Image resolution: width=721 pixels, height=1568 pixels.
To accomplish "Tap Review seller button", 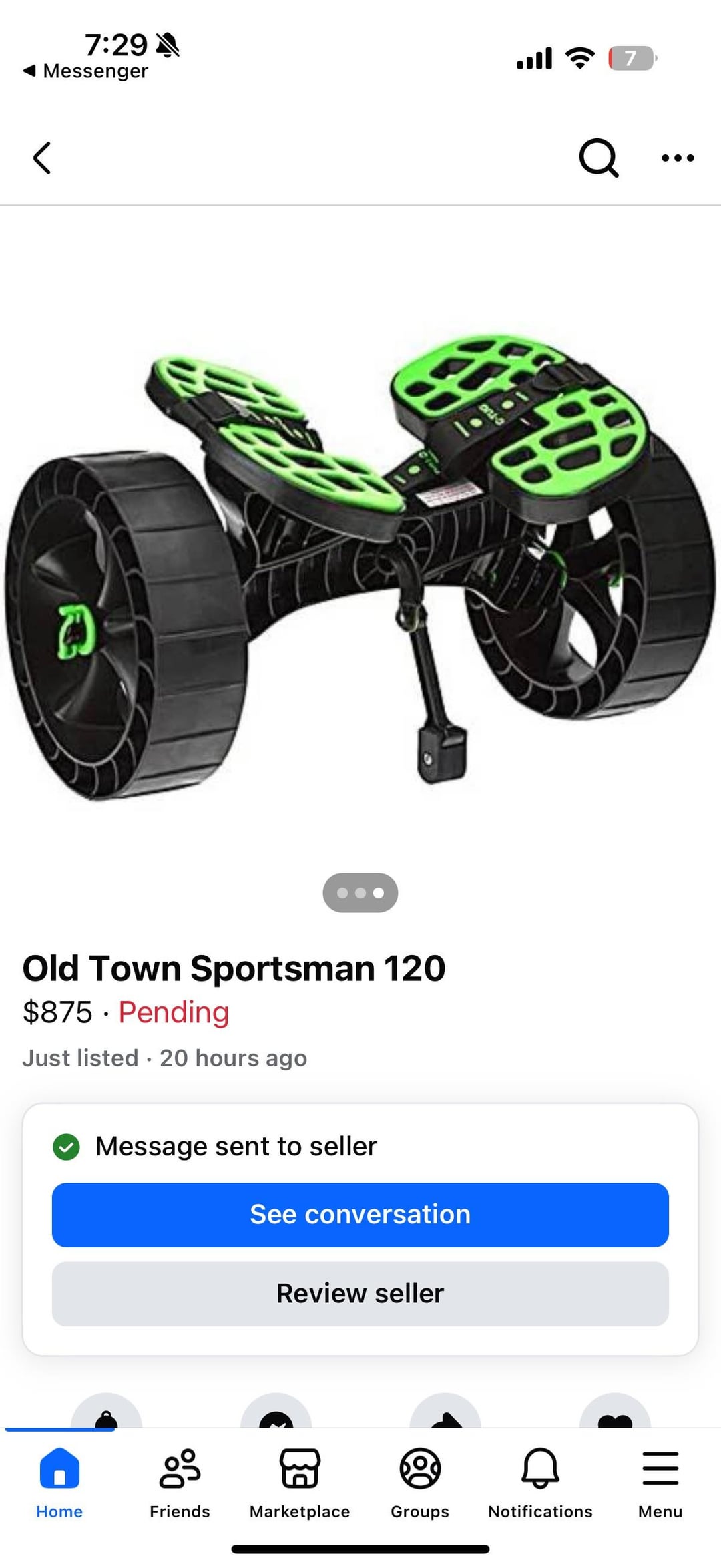I will (x=360, y=1294).
